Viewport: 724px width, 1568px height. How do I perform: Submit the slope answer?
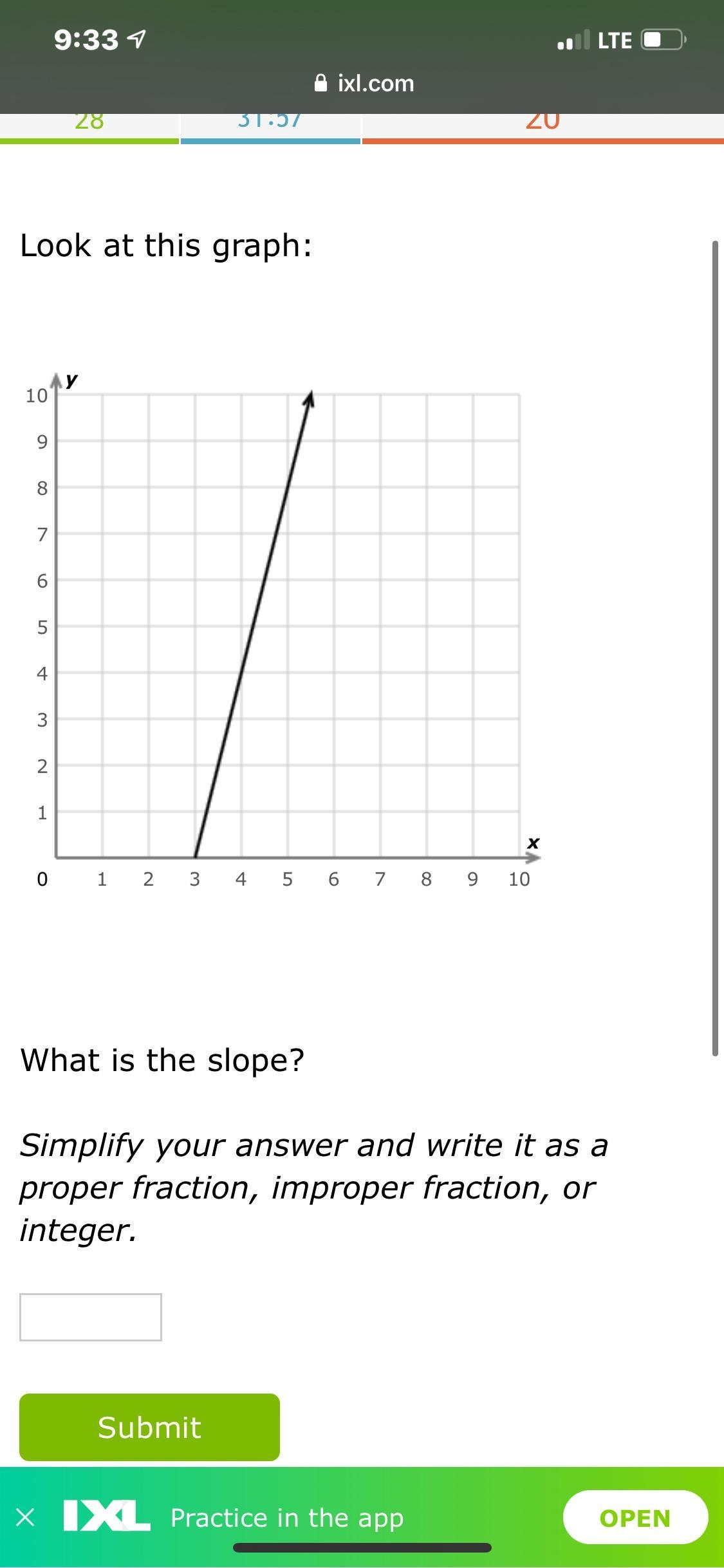tap(149, 1427)
